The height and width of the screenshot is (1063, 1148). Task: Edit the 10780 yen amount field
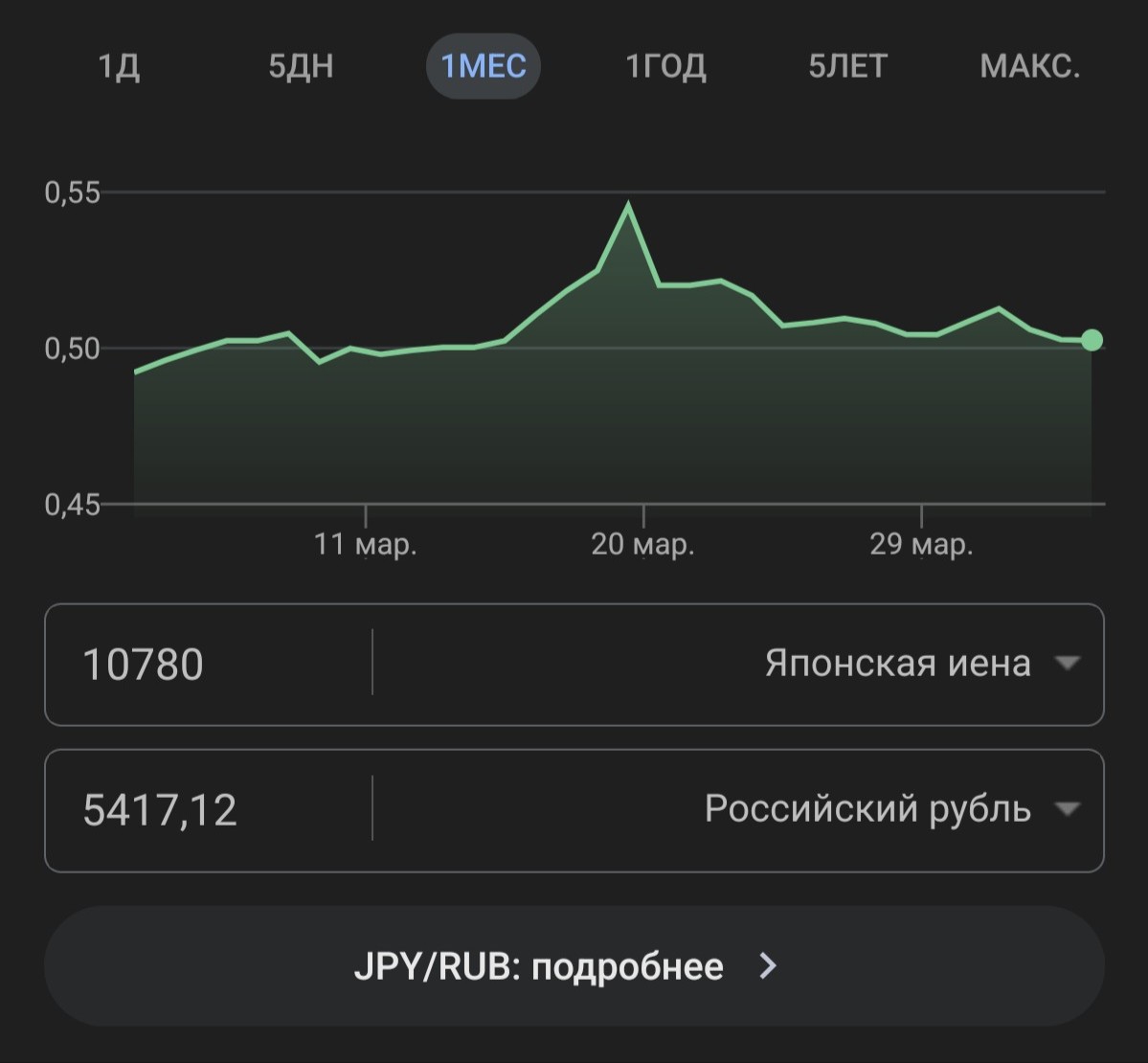(x=209, y=665)
